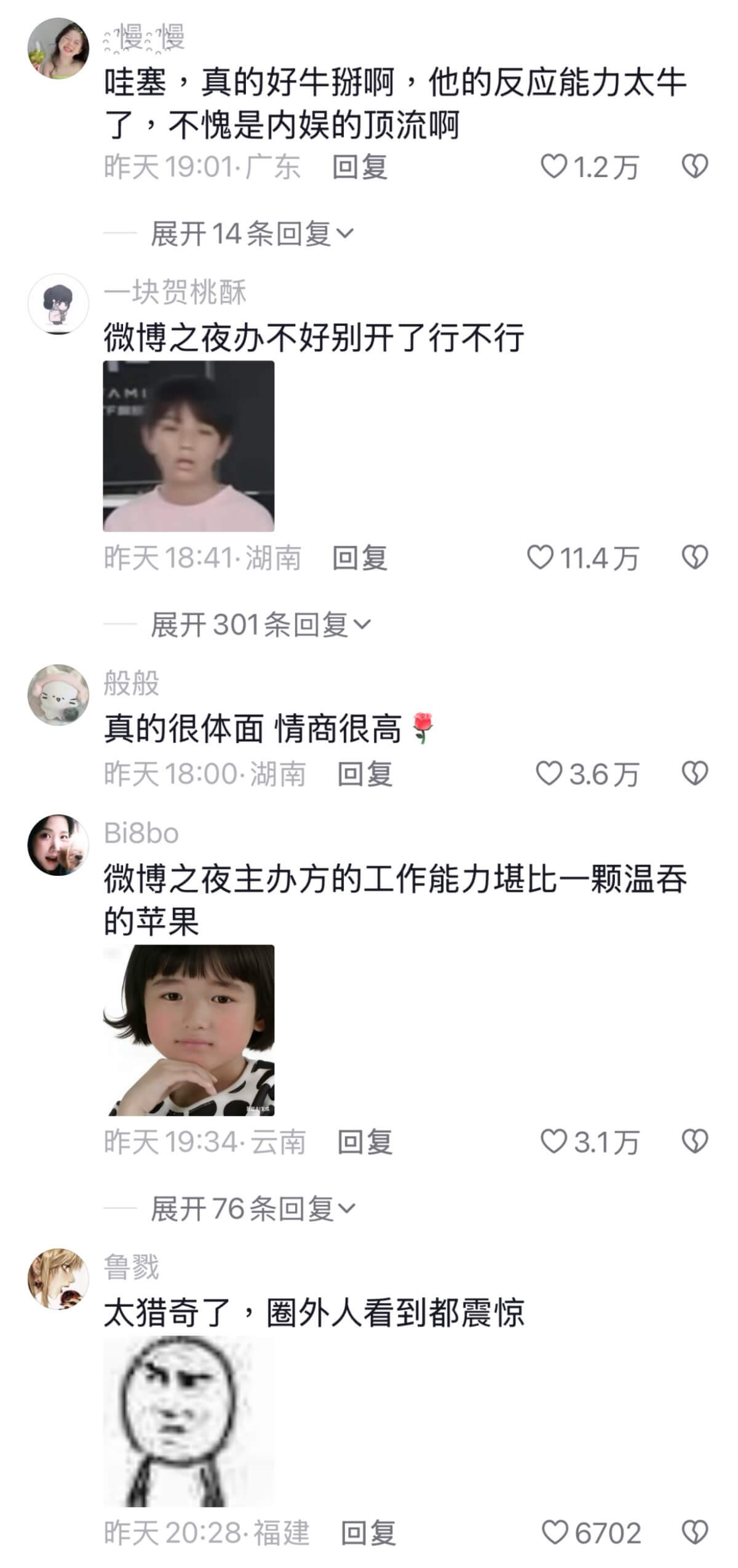Image resolution: width=738 pixels, height=1568 pixels.
Task: Open 一块贺桃酥's profile avatar
Action: point(58,304)
